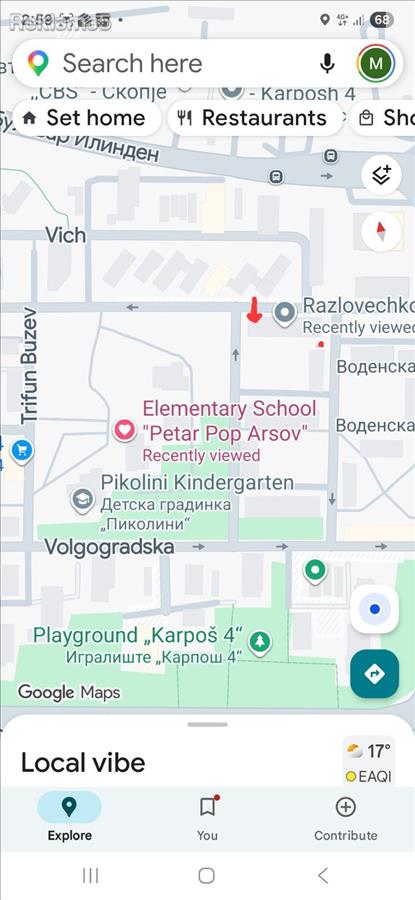Tap the blue shopping cart marker
The width and height of the screenshot is (415, 900).
point(21,450)
